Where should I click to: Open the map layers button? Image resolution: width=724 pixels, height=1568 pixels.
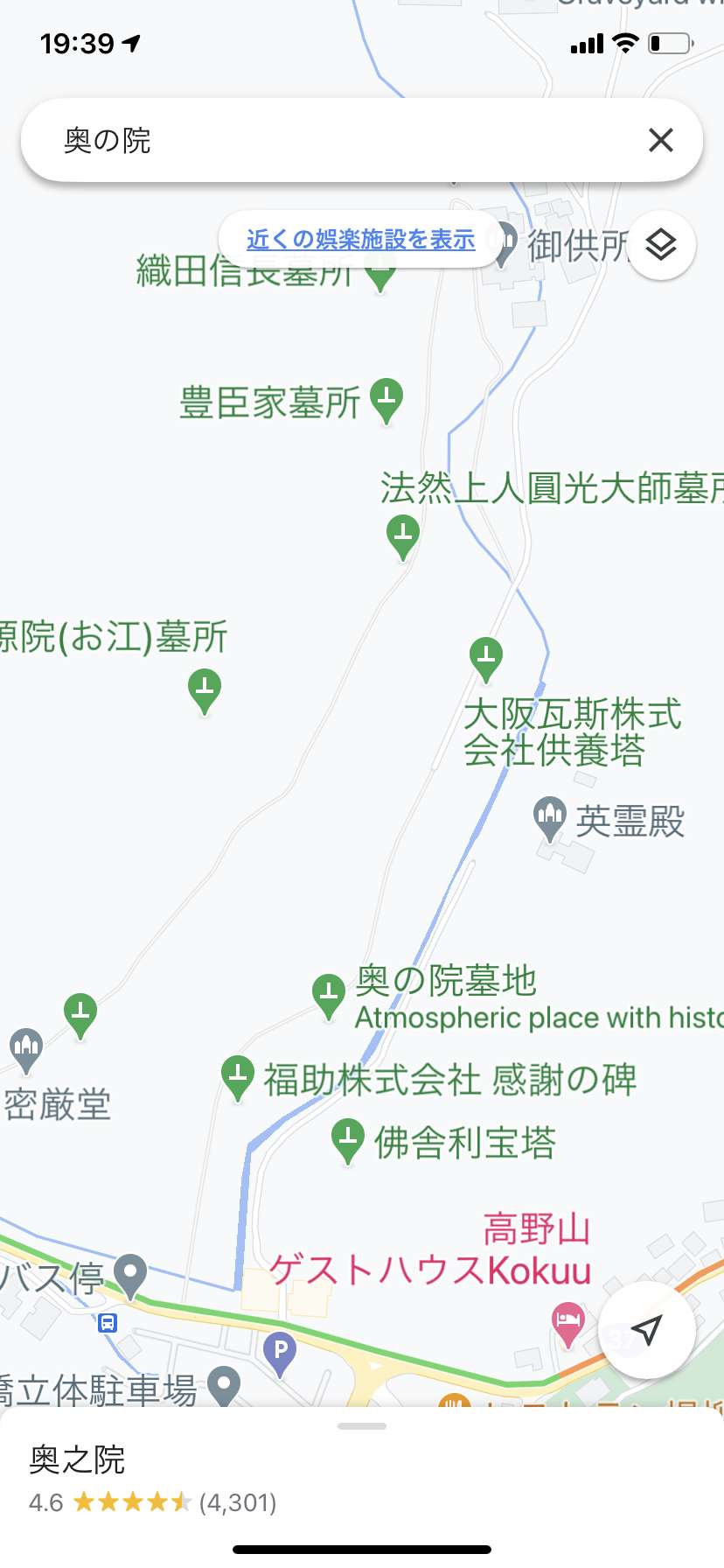tap(661, 245)
